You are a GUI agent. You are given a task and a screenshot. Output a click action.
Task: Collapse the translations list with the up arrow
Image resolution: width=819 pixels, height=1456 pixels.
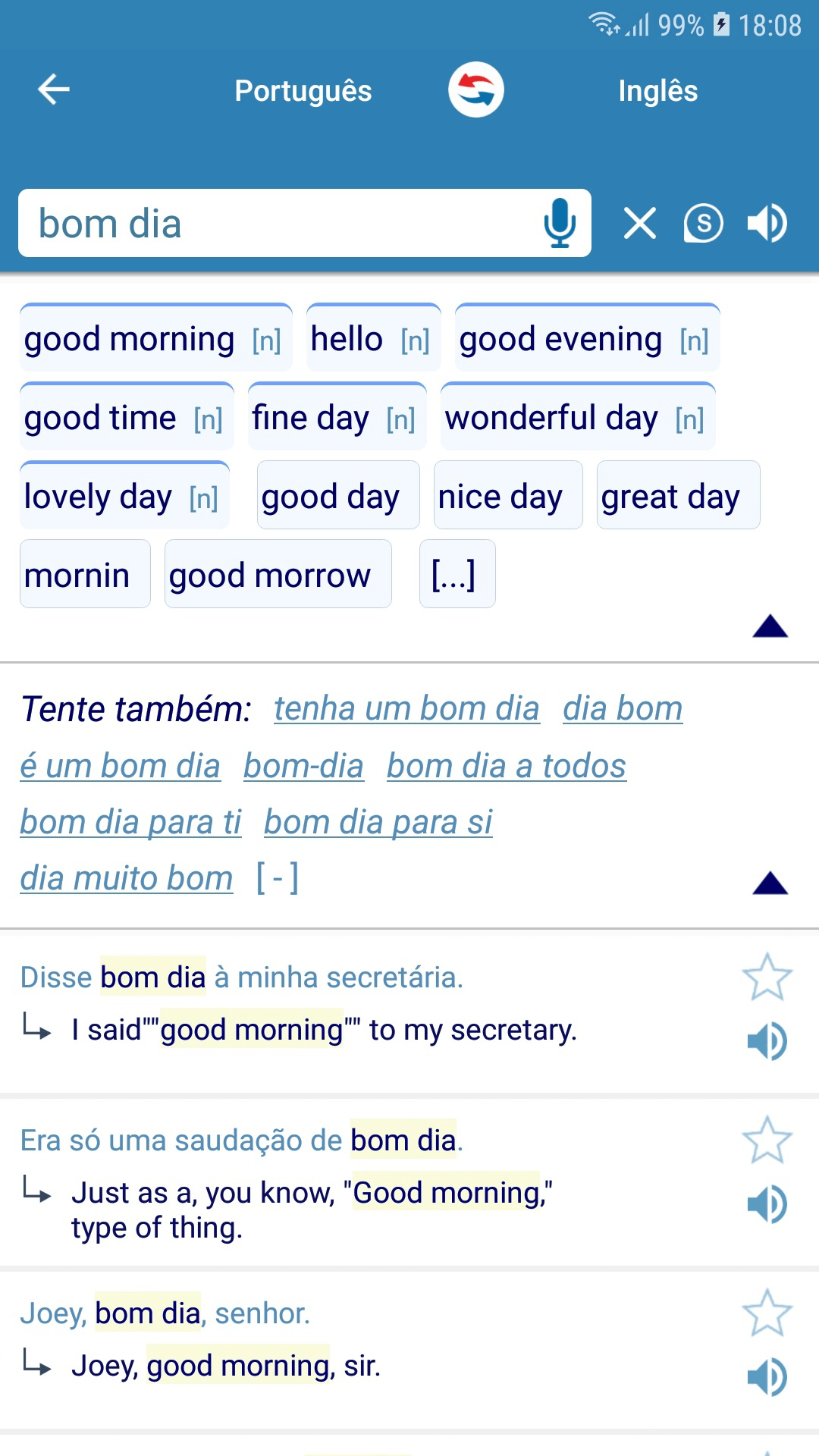[770, 627]
